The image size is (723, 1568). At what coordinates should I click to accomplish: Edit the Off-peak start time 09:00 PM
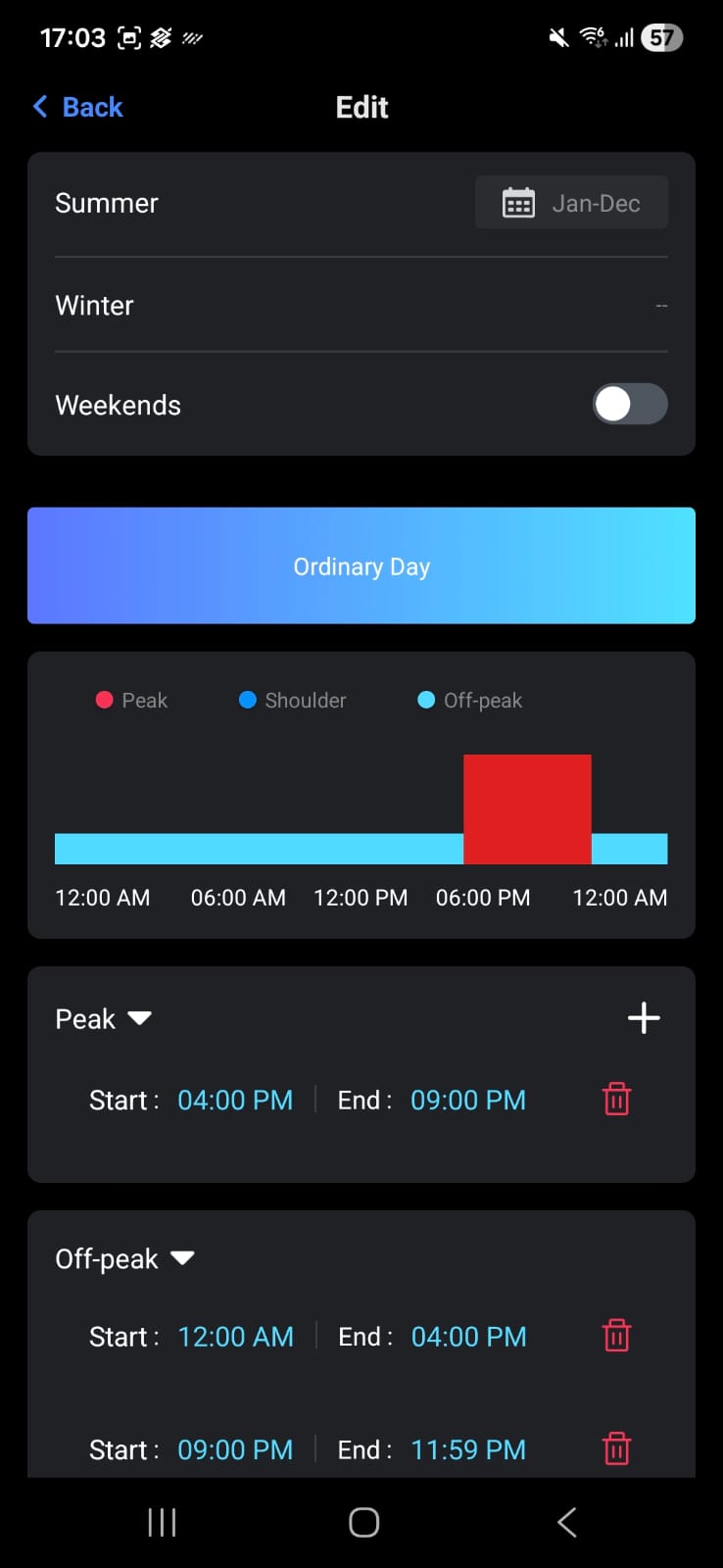tap(235, 1449)
